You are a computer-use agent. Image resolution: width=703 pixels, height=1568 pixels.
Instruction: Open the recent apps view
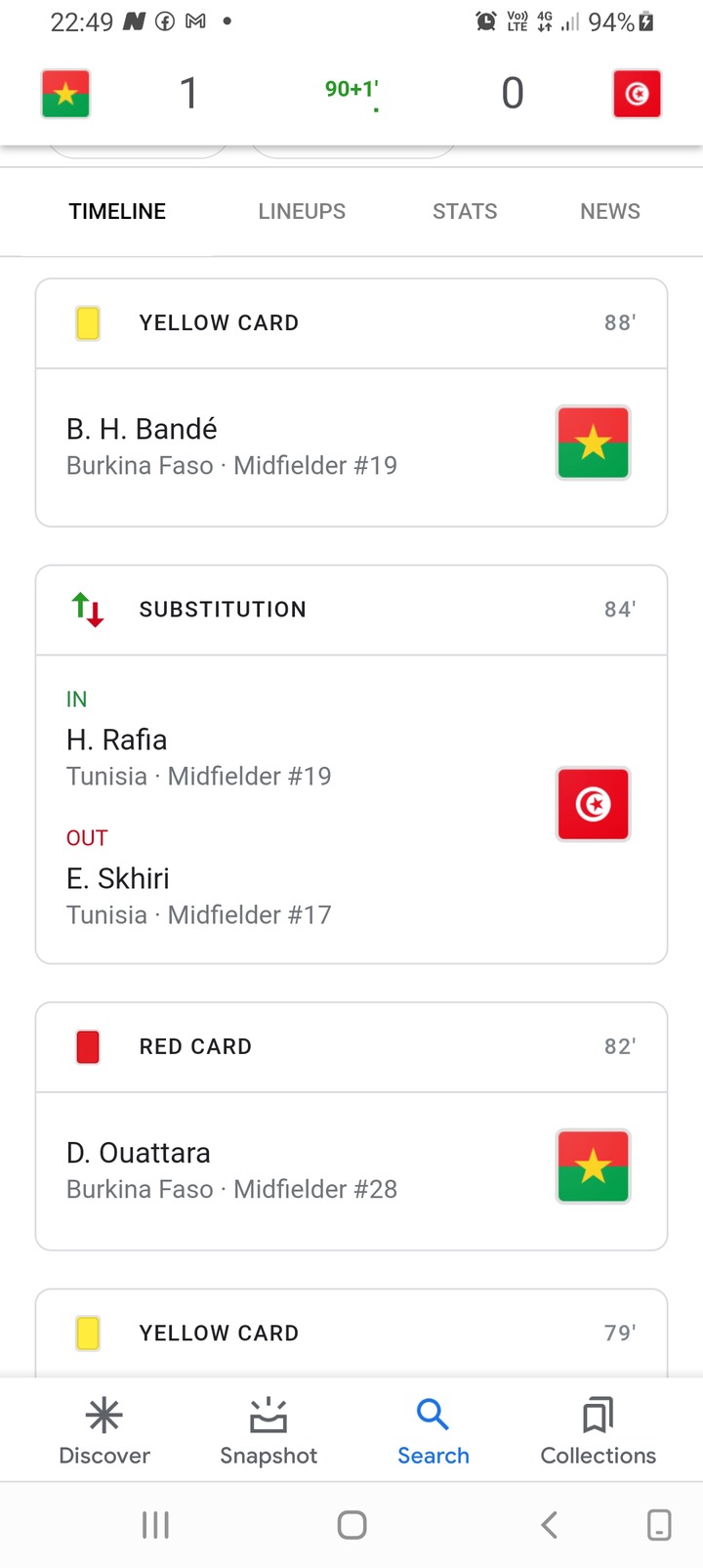[155, 1524]
